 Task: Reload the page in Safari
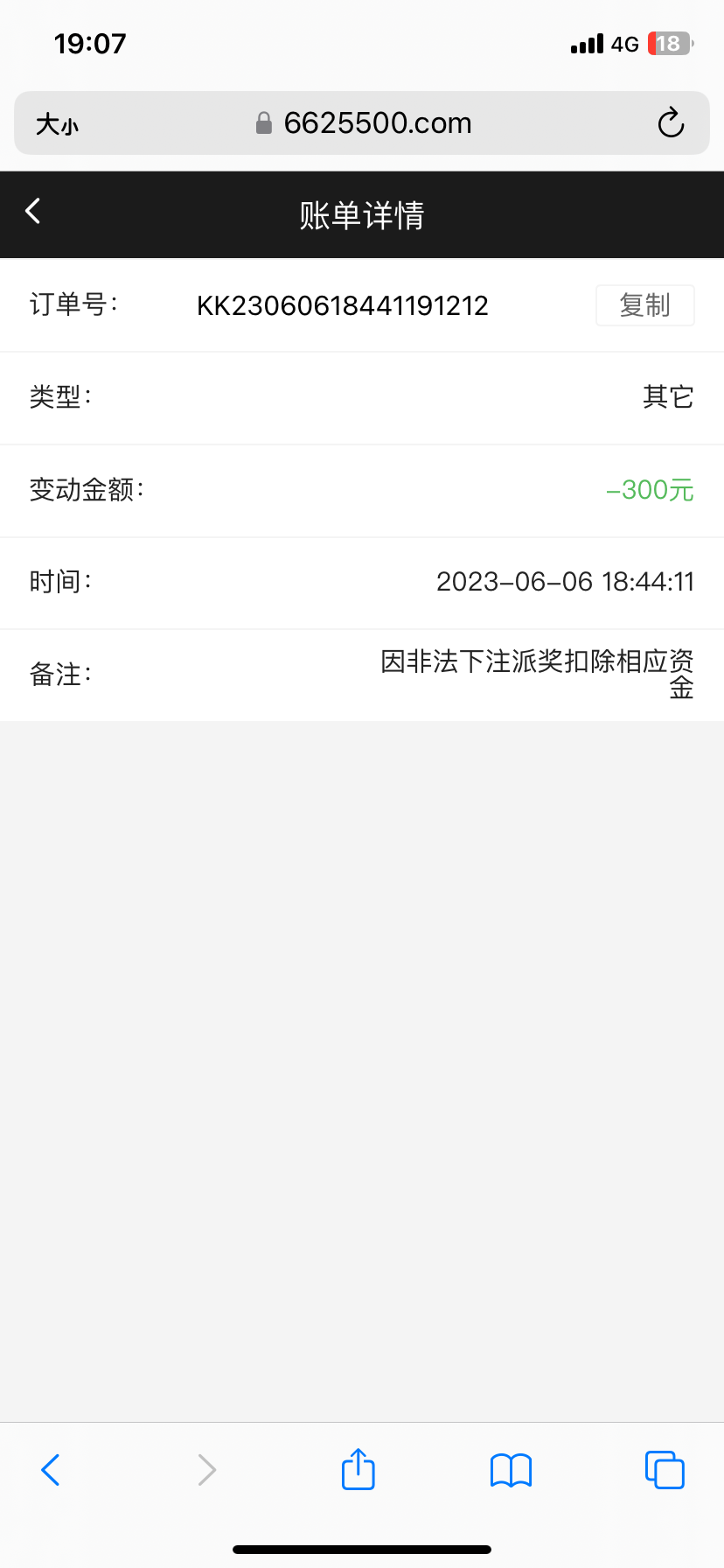[671, 123]
